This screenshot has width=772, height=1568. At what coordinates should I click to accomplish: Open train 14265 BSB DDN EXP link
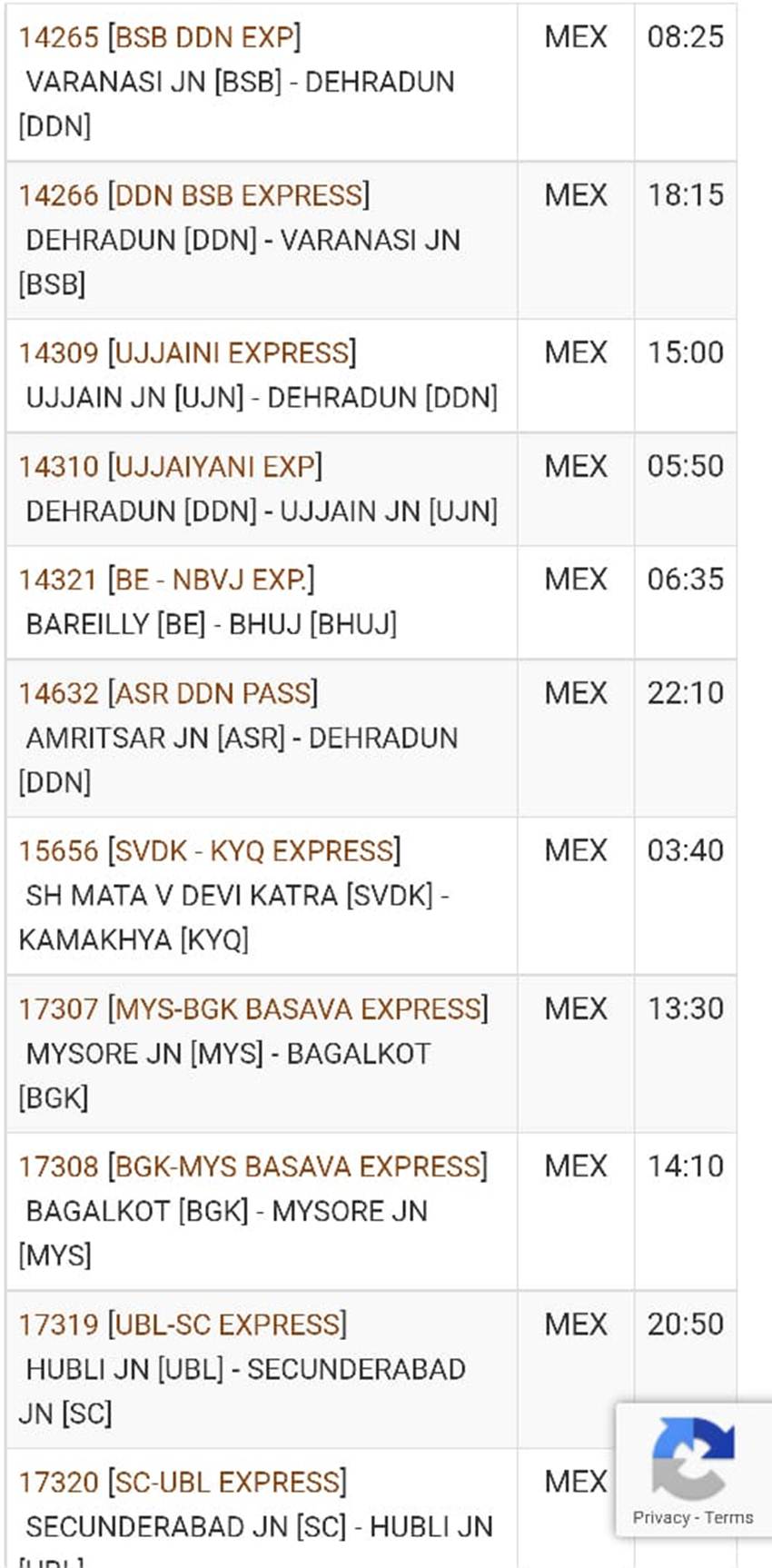coord(160,37)
